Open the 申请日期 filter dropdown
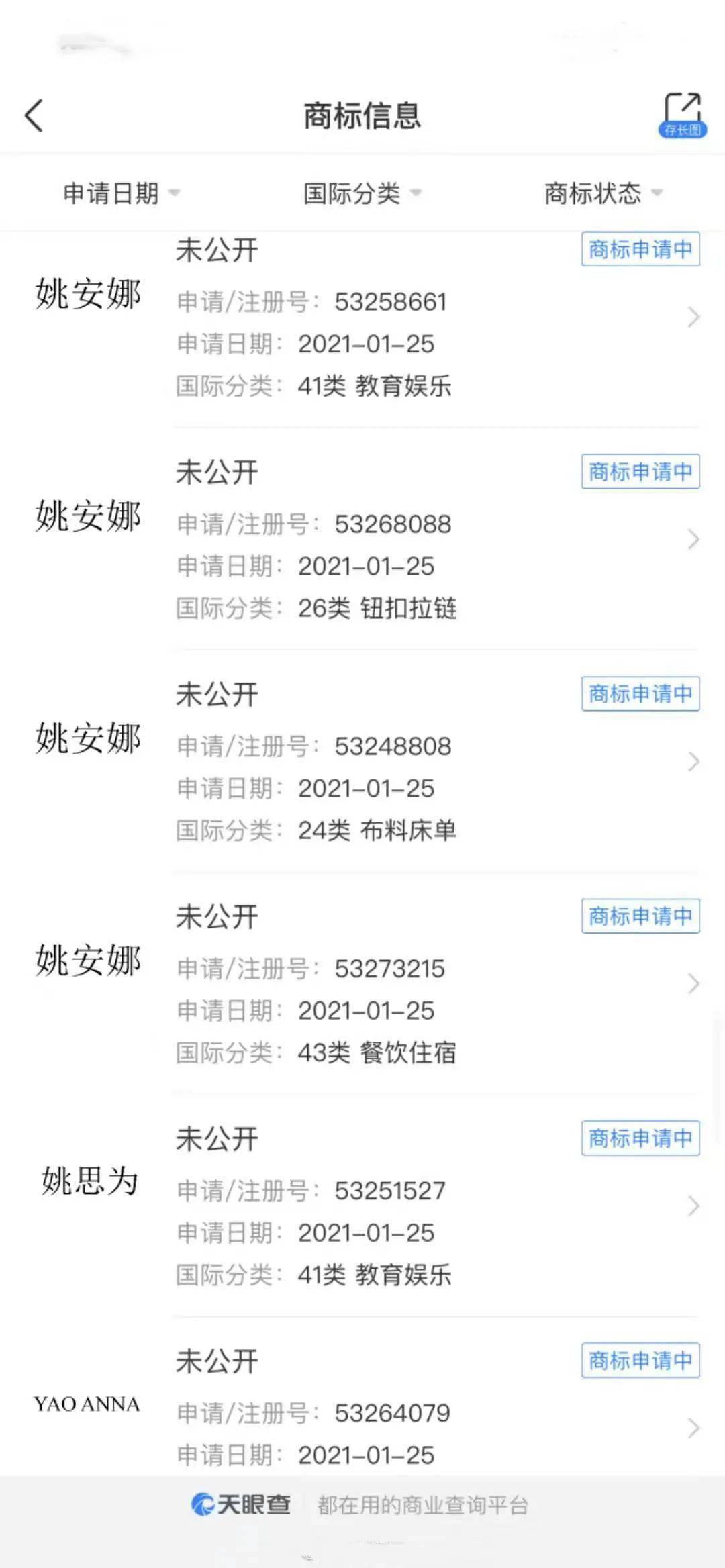Screen dimensions: 725x1568 click(121, 193)
